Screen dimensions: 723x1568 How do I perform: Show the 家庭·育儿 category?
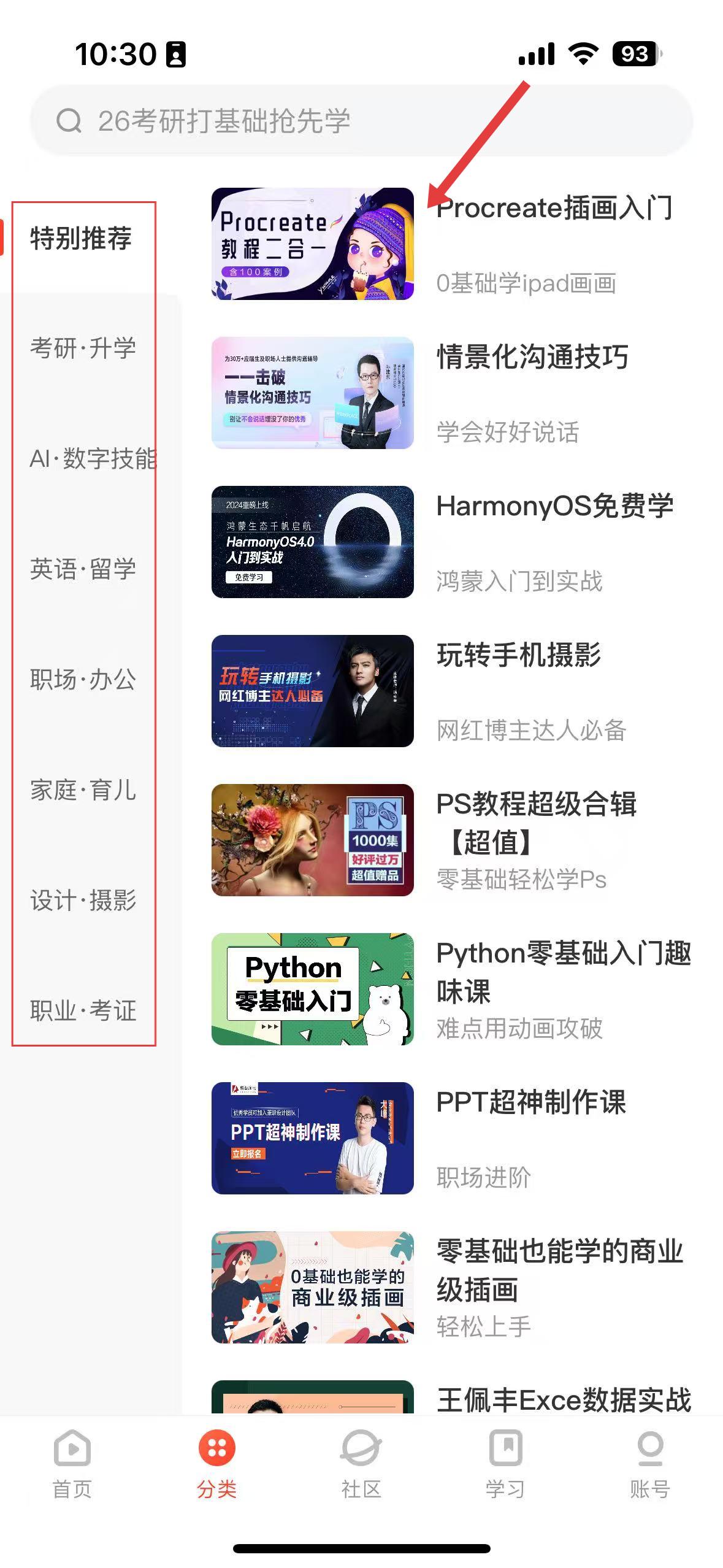click(83, 790)
